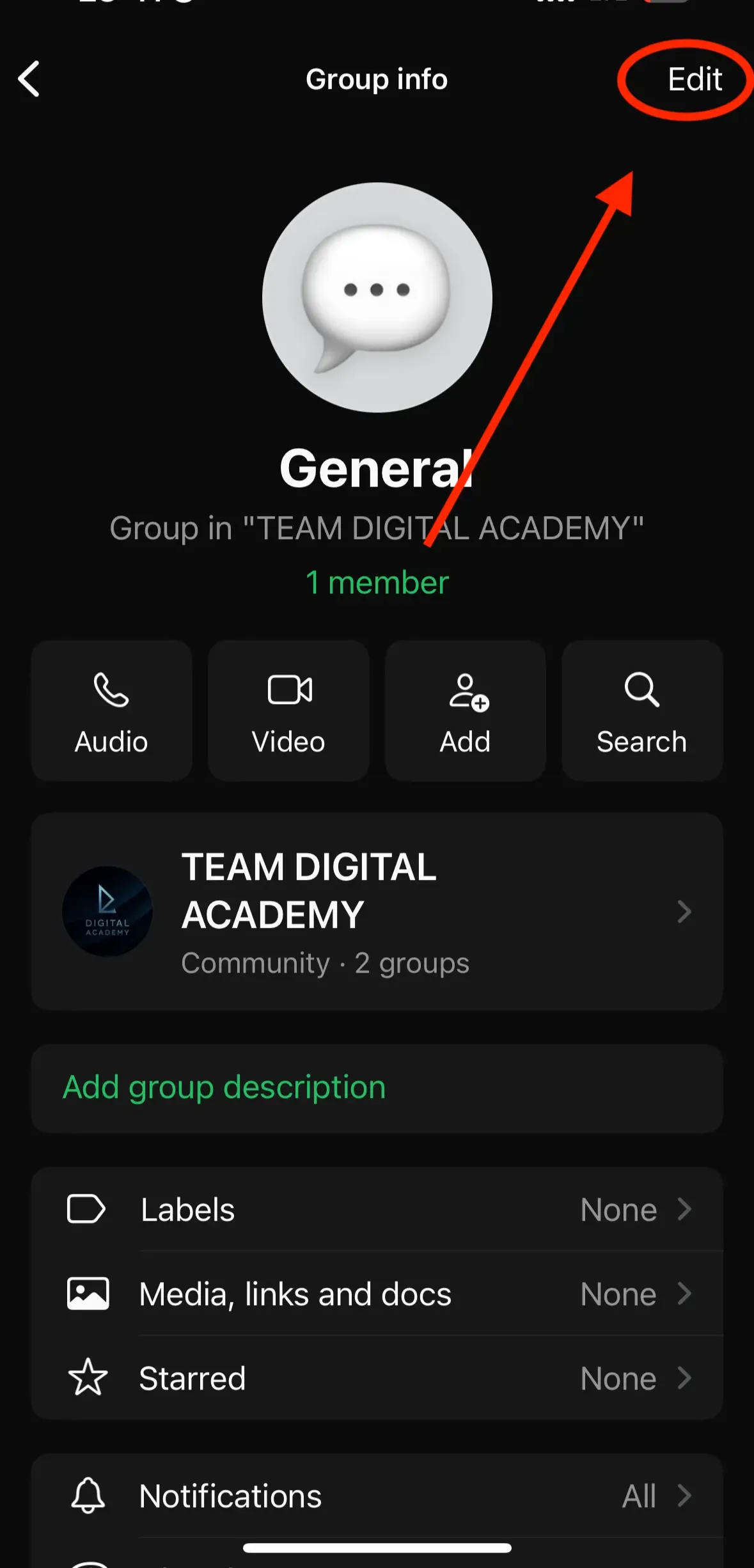This screenshot has width=754, height=1568.
Task: Search within the General group chat
Action: pyautogui.click(x=642, y=710)
